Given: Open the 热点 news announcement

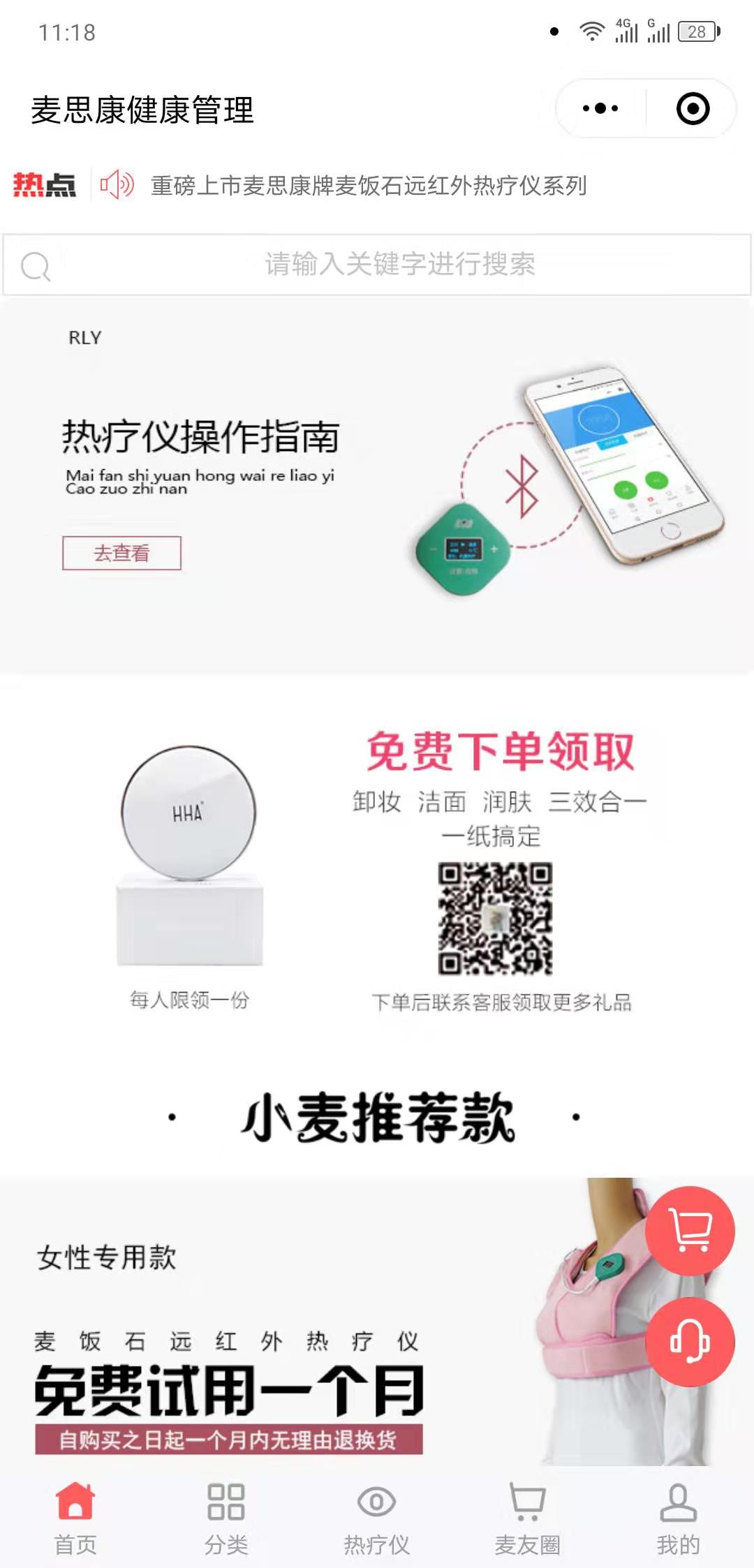Looking at the screenshot, I should point(368,186).
